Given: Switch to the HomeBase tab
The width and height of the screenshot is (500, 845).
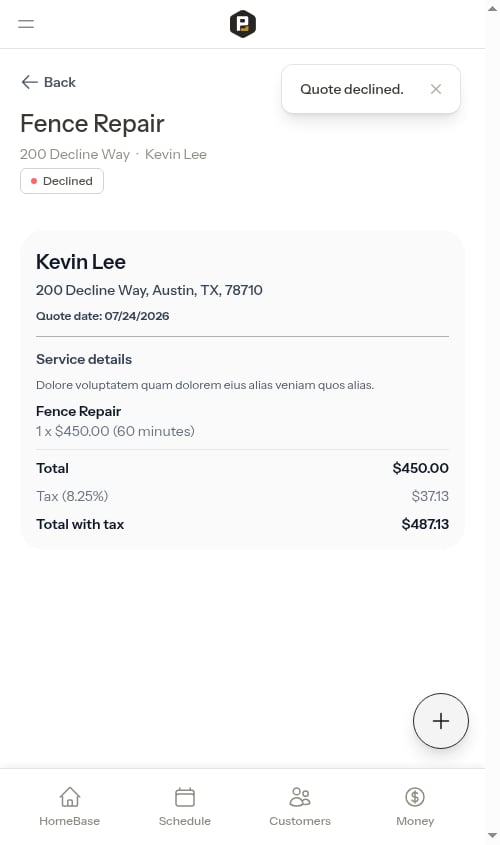Looking at the screenshot, I should [x=70, y=807].
